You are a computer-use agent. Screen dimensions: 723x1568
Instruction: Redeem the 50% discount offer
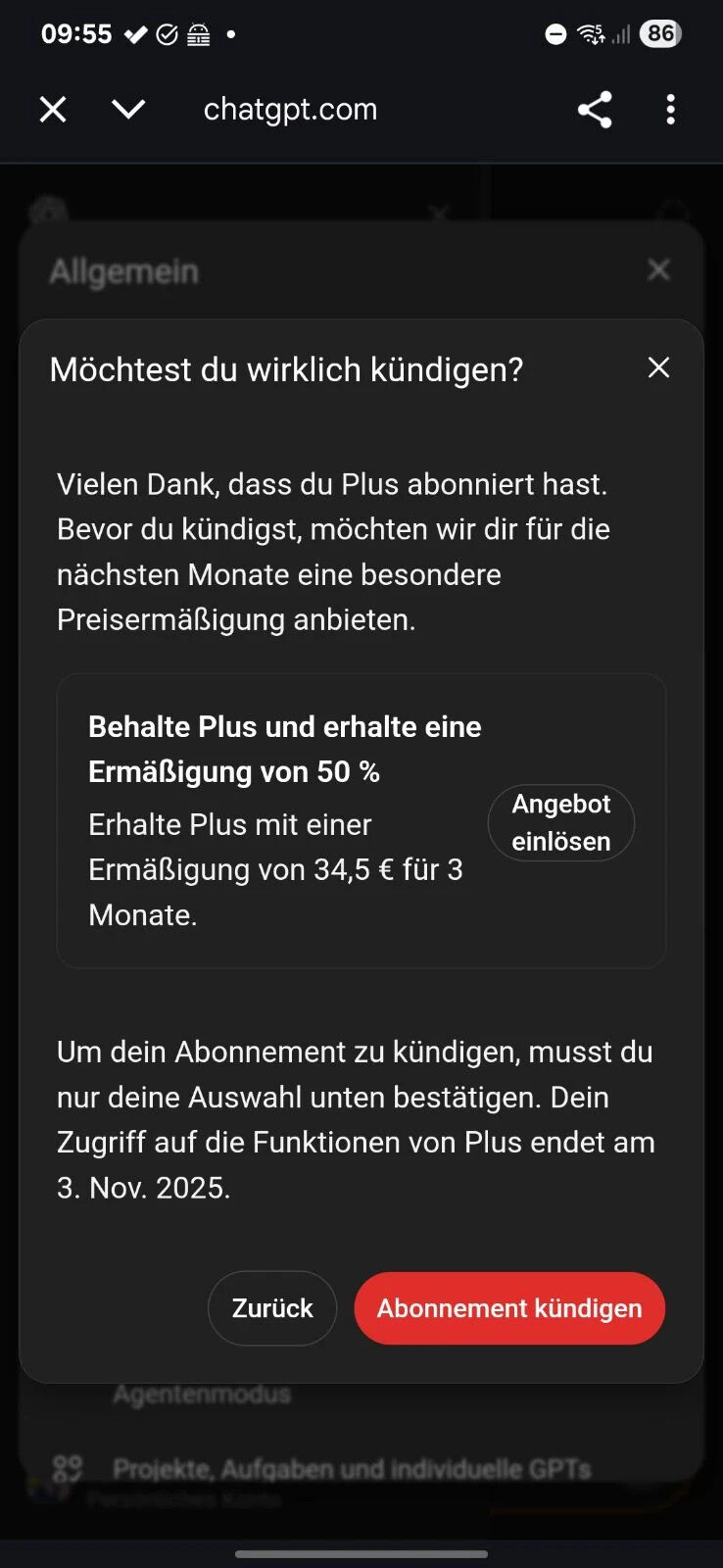point(560,822)
